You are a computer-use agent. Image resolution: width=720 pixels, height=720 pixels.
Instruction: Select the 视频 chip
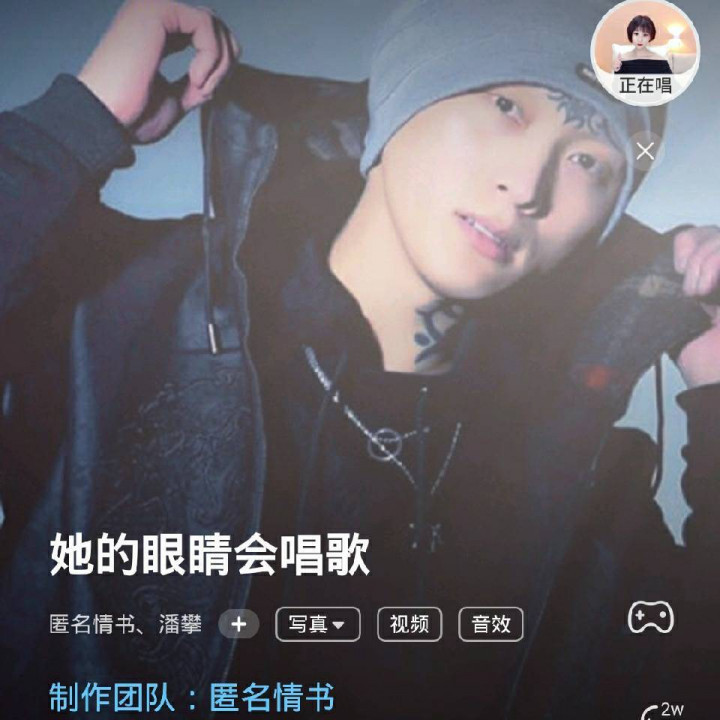[x=409, y=624]
